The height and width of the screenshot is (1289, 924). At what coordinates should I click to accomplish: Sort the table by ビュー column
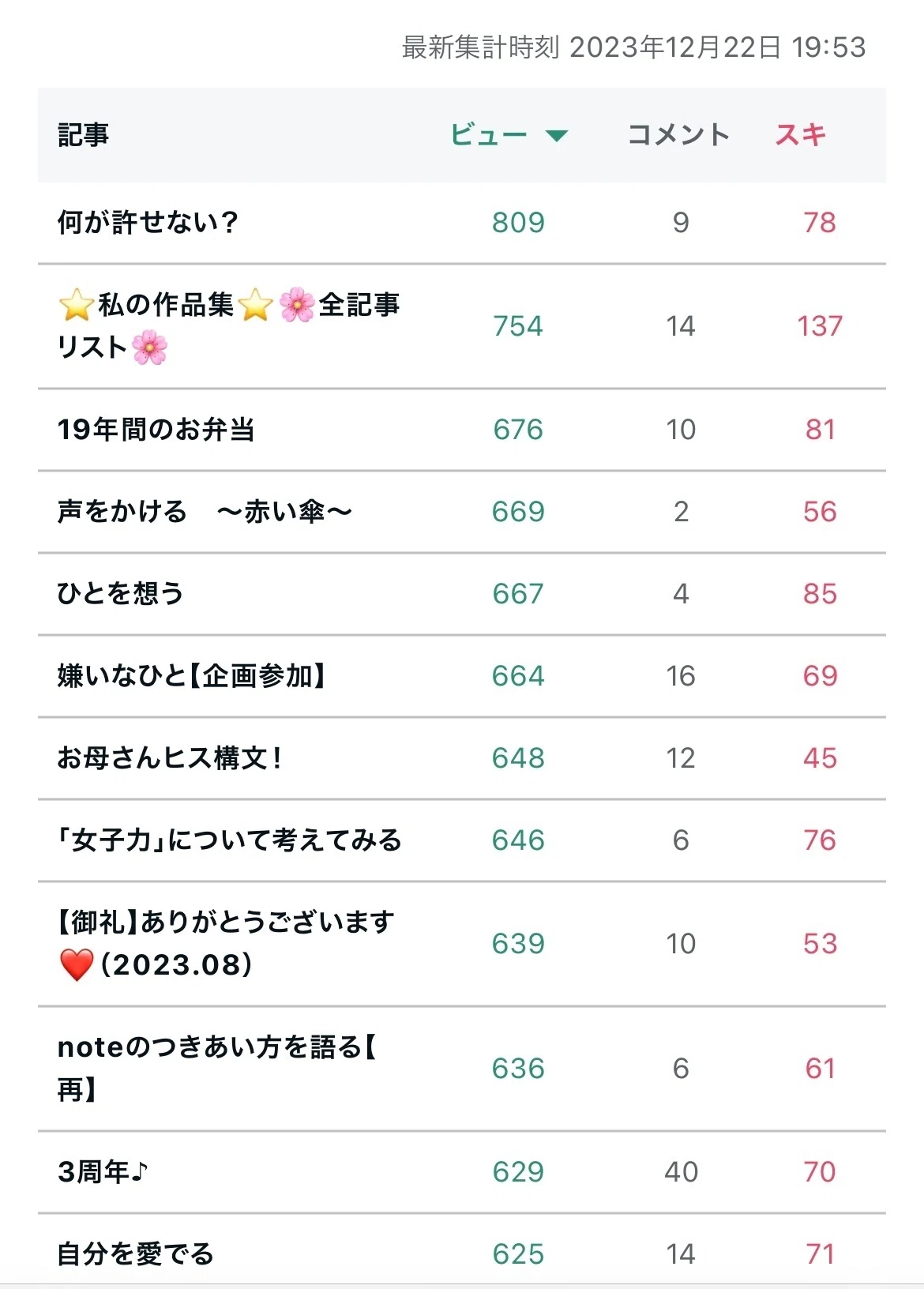[509, 135]
